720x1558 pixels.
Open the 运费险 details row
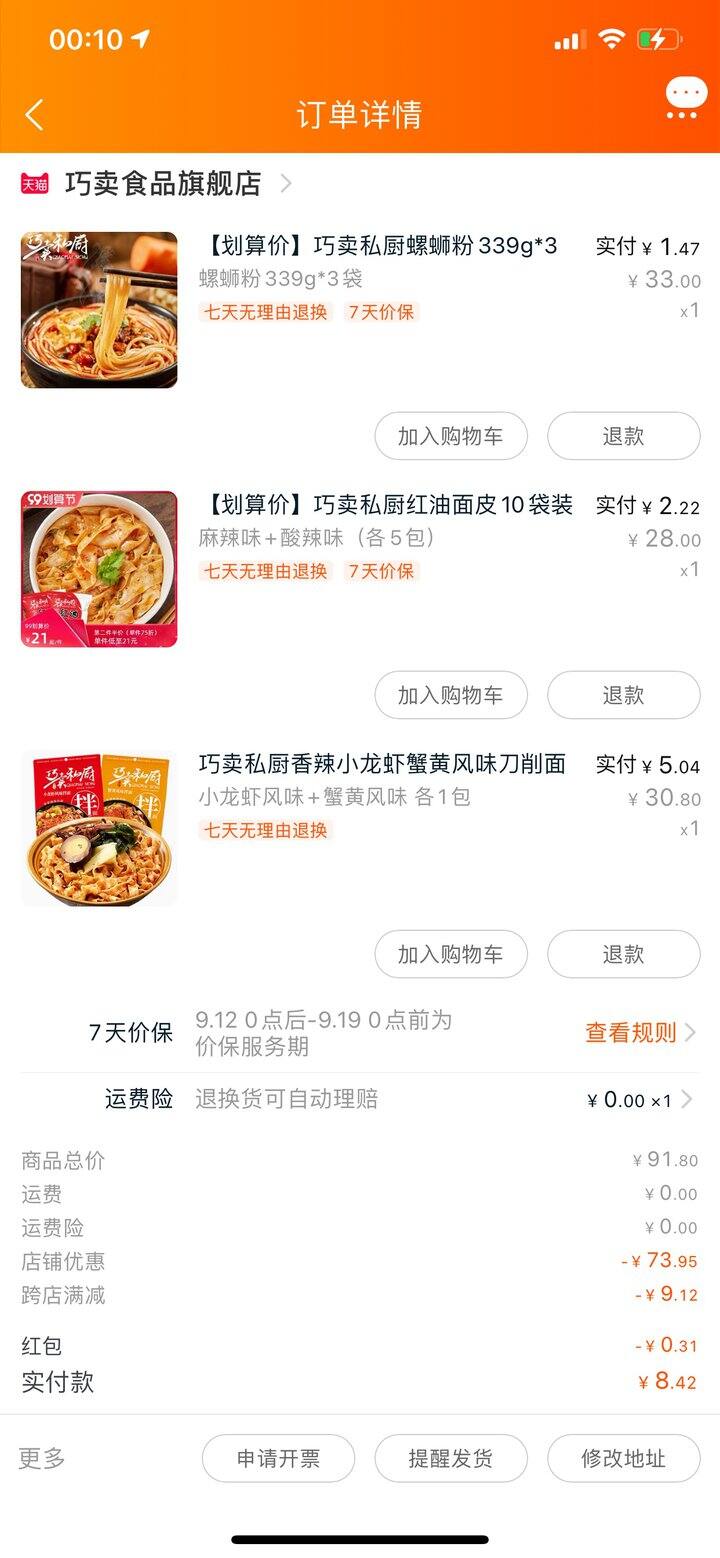click(360, 1100)
